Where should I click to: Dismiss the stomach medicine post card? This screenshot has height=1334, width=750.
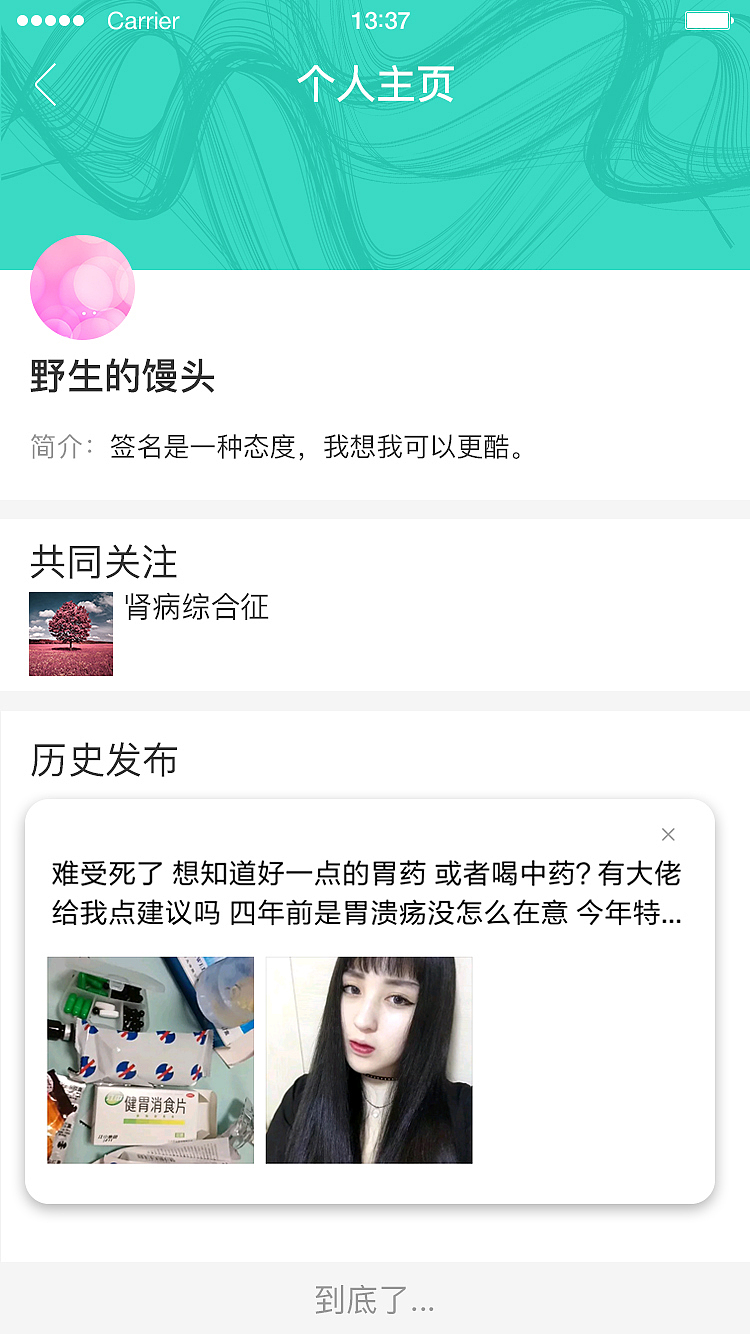tap(668, 835)
